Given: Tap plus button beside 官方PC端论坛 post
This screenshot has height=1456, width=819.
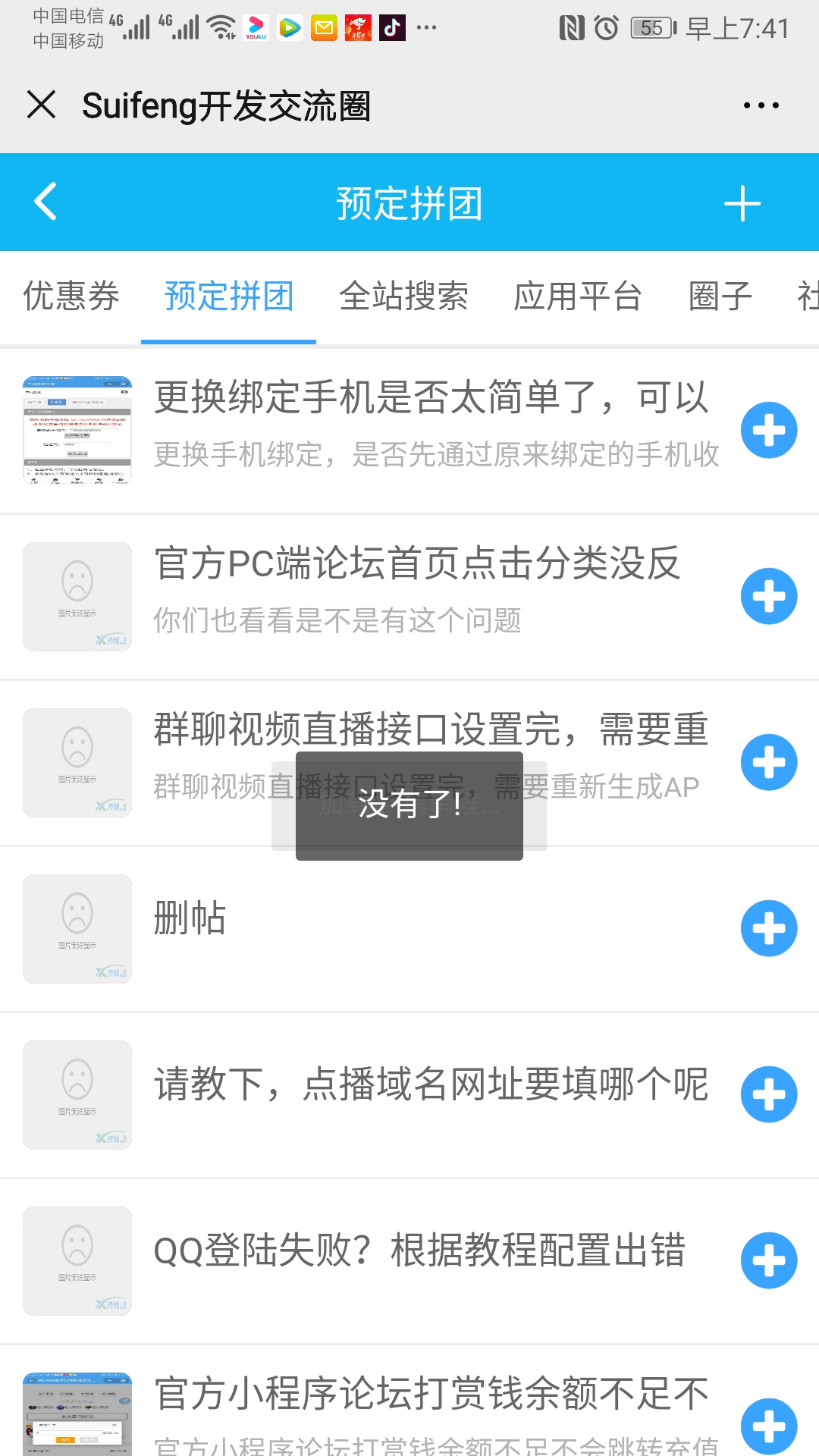Looking at the screenshot, I should click(769, 596).
